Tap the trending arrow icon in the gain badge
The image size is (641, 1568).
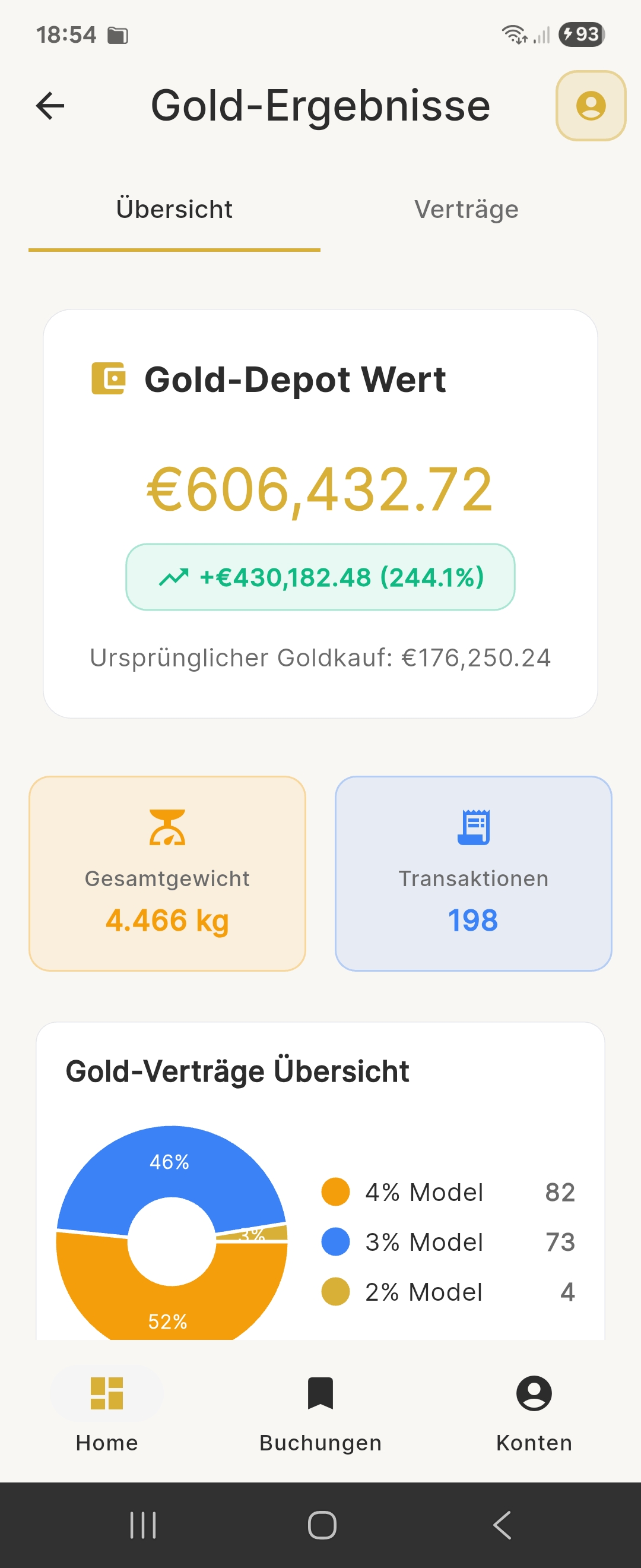174,576
